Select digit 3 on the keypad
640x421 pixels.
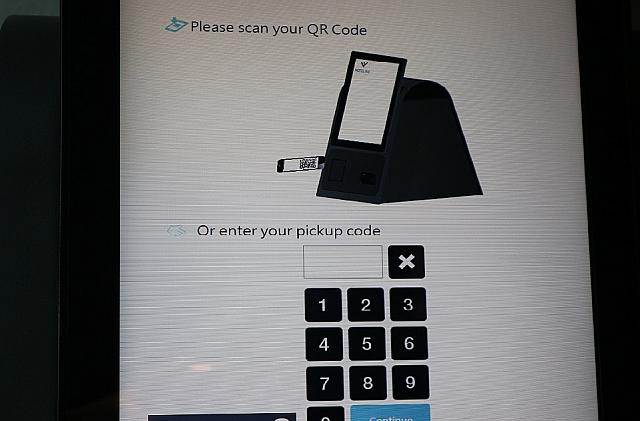(408, 305)
